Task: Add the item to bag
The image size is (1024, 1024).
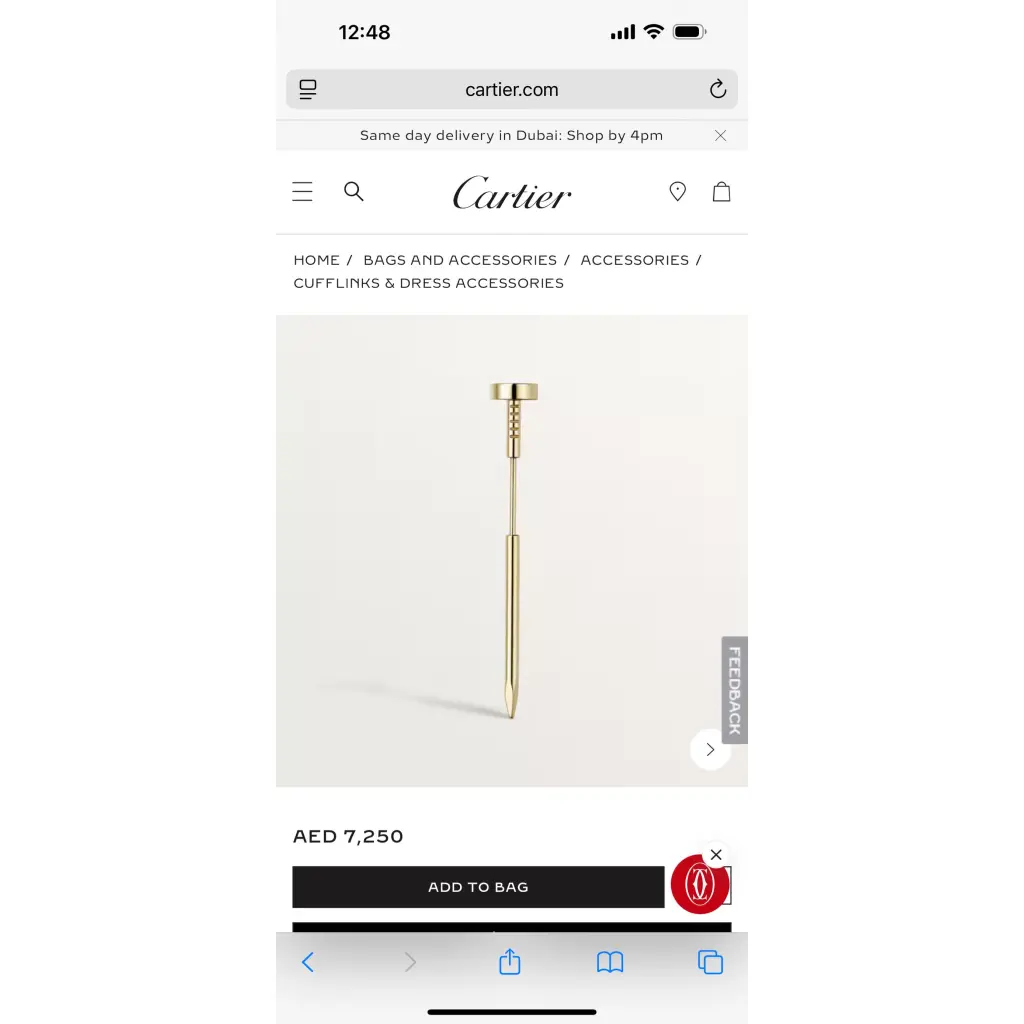Action: click(478, 887)
